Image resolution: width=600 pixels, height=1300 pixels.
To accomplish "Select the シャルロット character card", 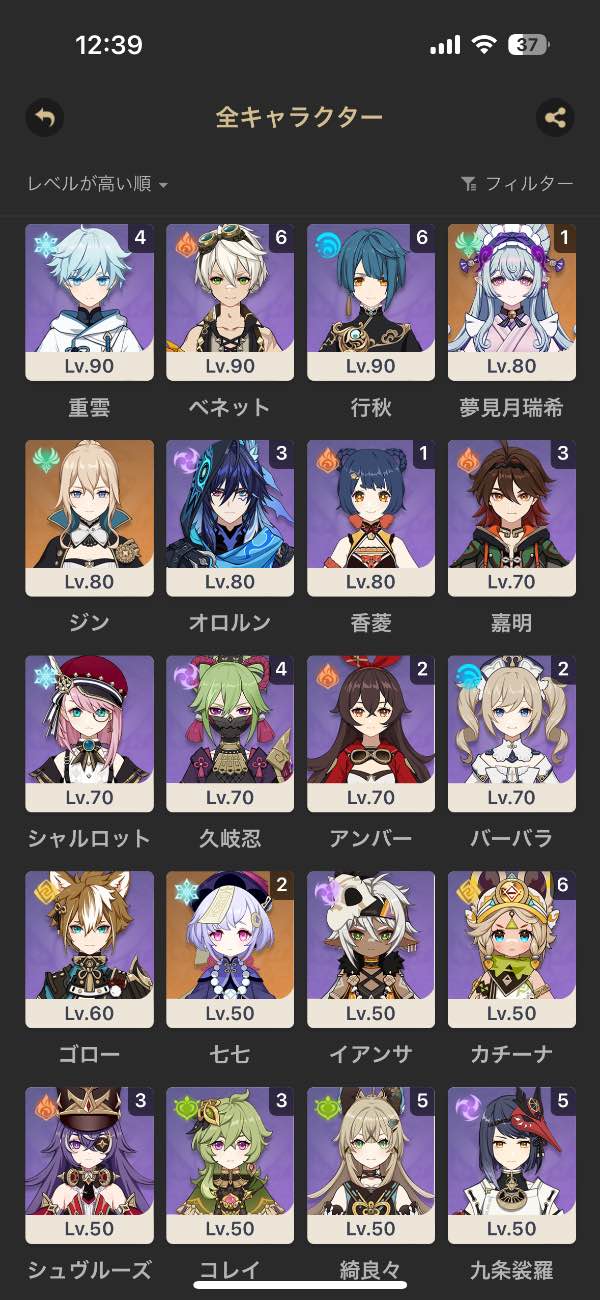I will 89,733.
